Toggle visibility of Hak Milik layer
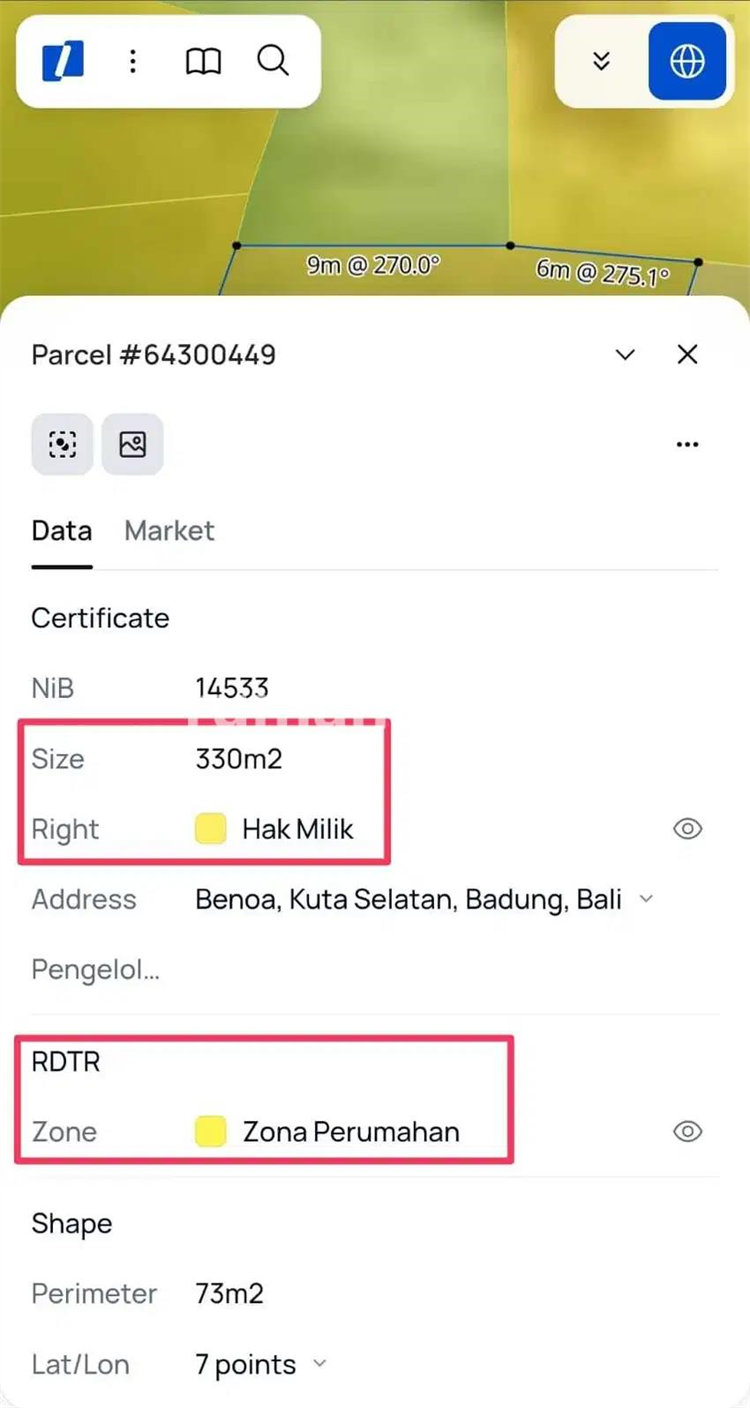This screenshot has width=750, height=1408. point(687,829)
